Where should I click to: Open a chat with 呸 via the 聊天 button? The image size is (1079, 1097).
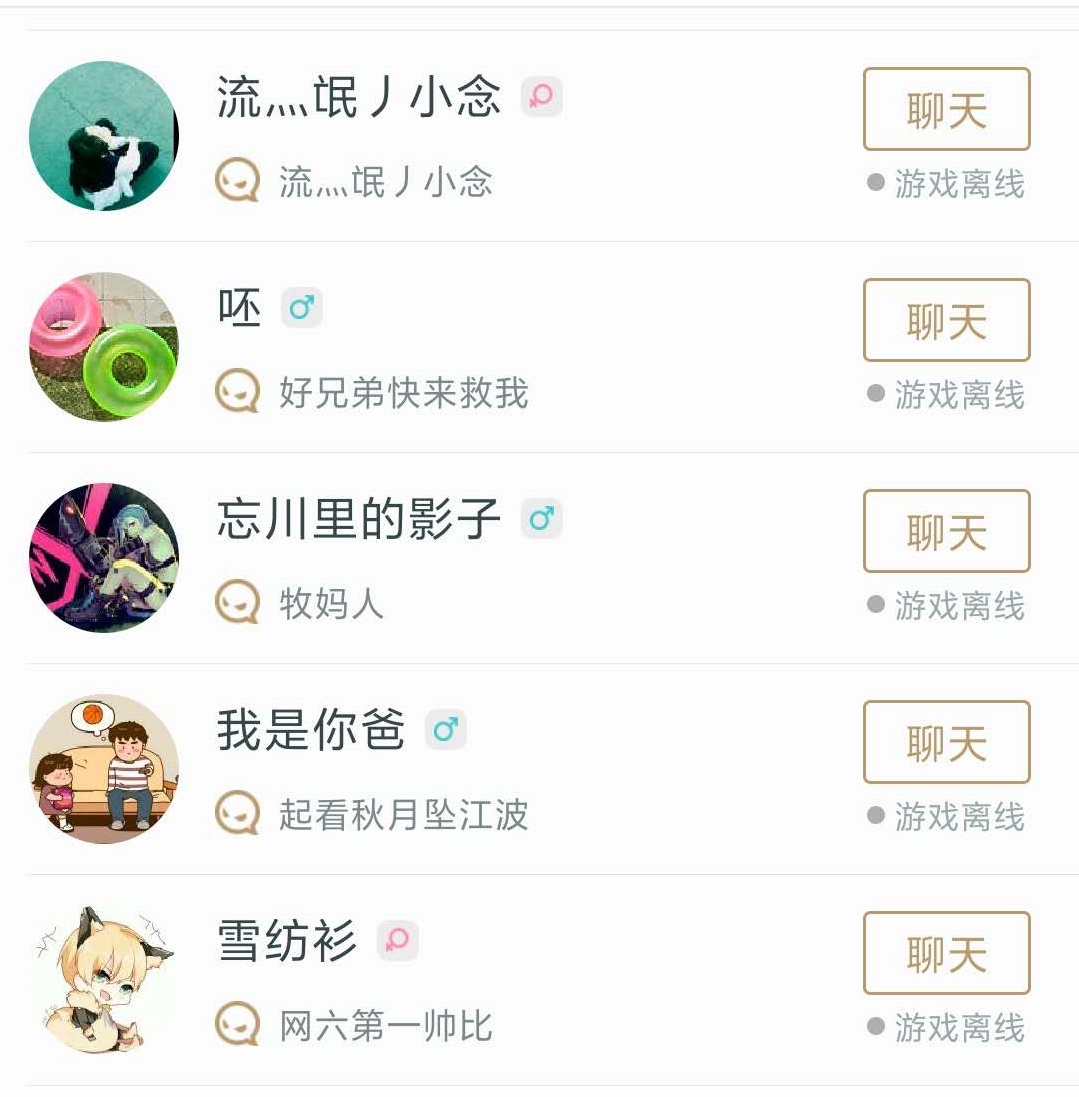pos(946,320)
